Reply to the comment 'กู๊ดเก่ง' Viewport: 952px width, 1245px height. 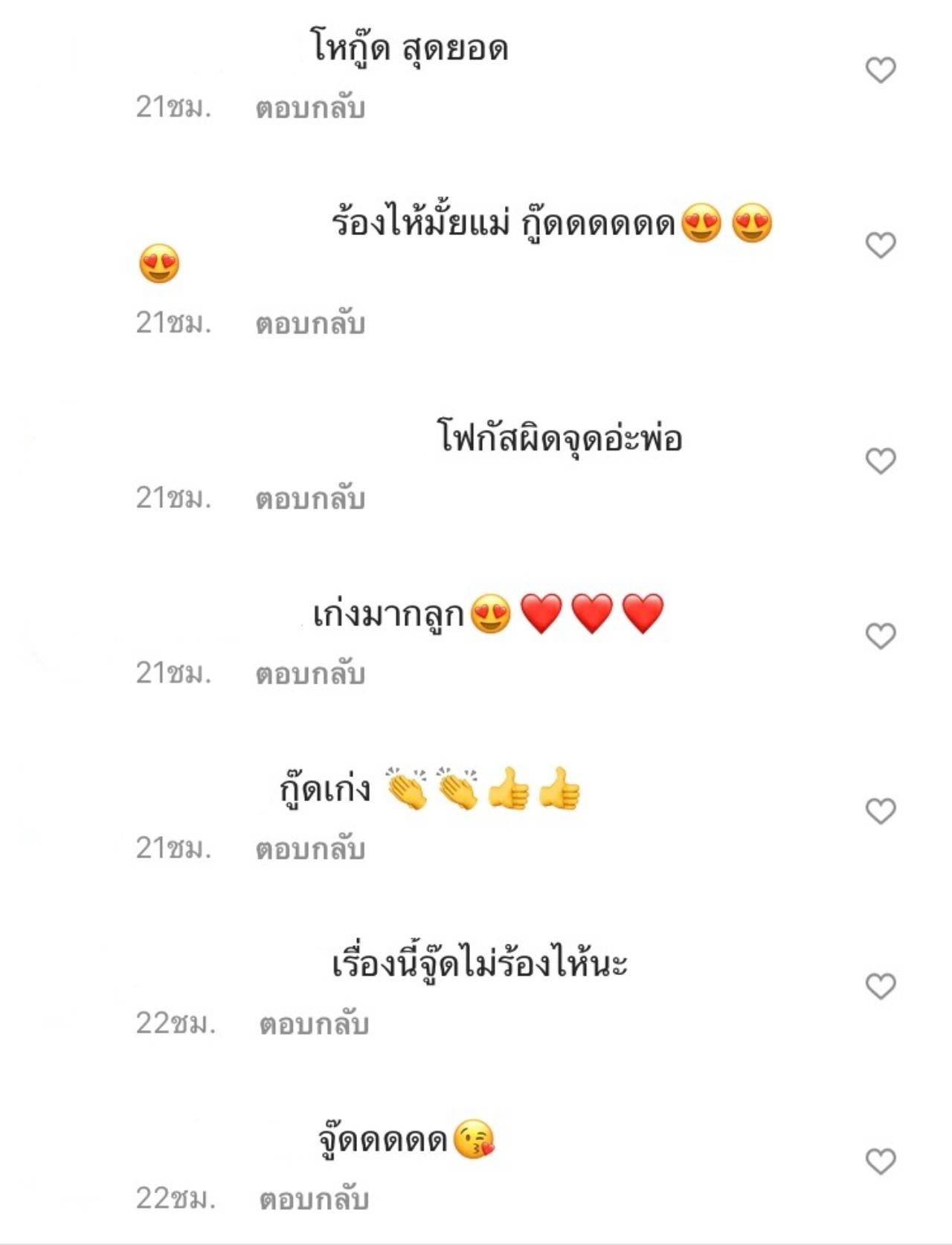point(310,849)
